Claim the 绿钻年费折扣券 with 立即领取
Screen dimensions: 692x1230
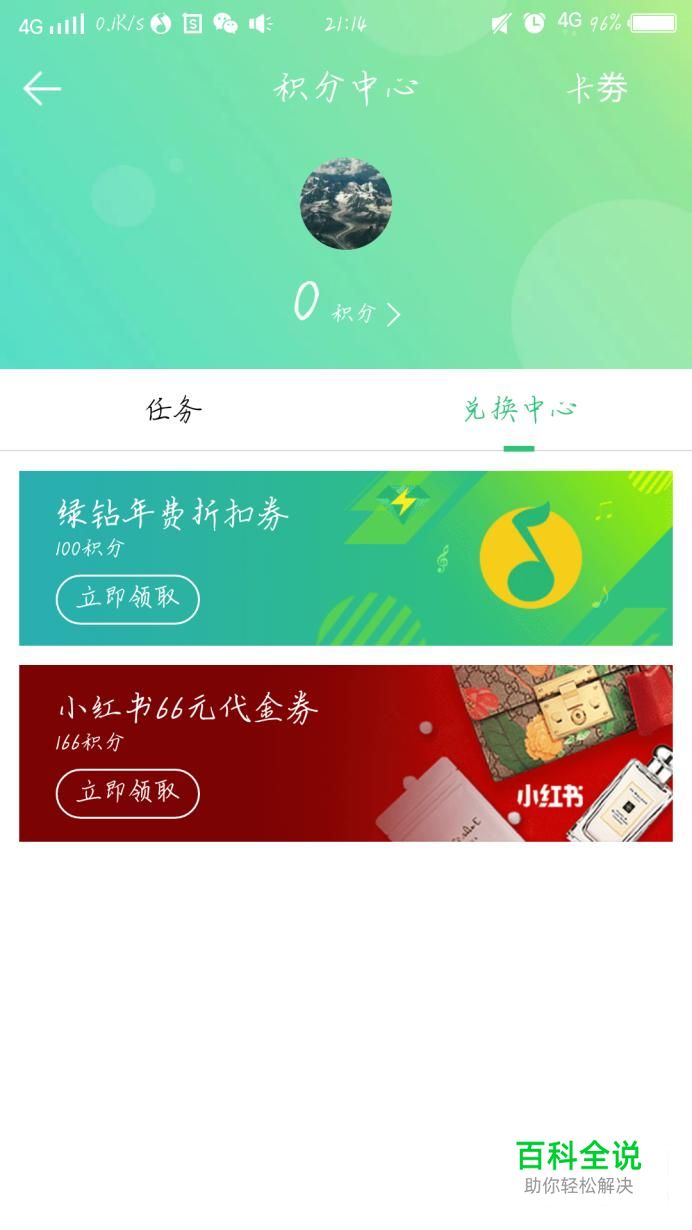coord(128,599)
